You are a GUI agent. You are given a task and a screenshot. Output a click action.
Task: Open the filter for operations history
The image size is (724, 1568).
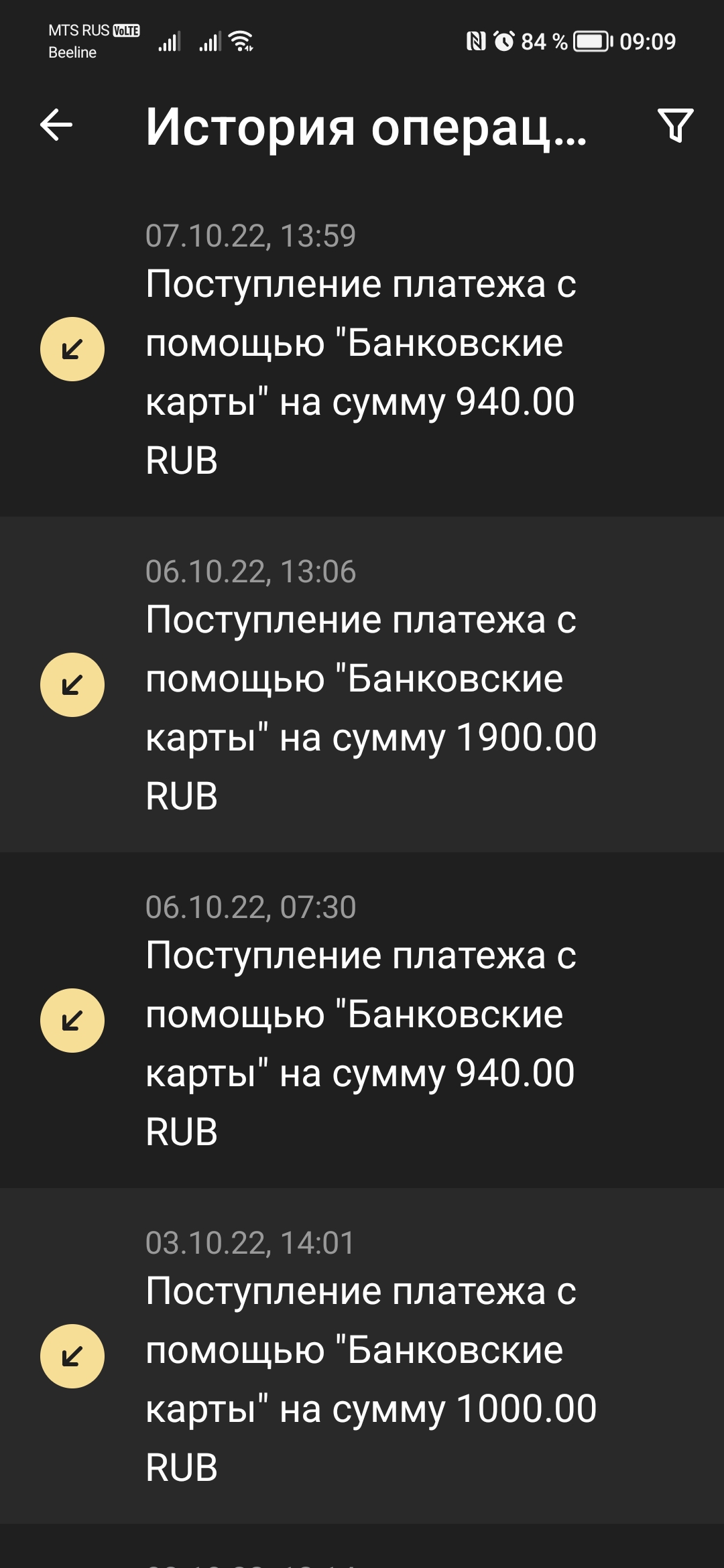(675, 125)
